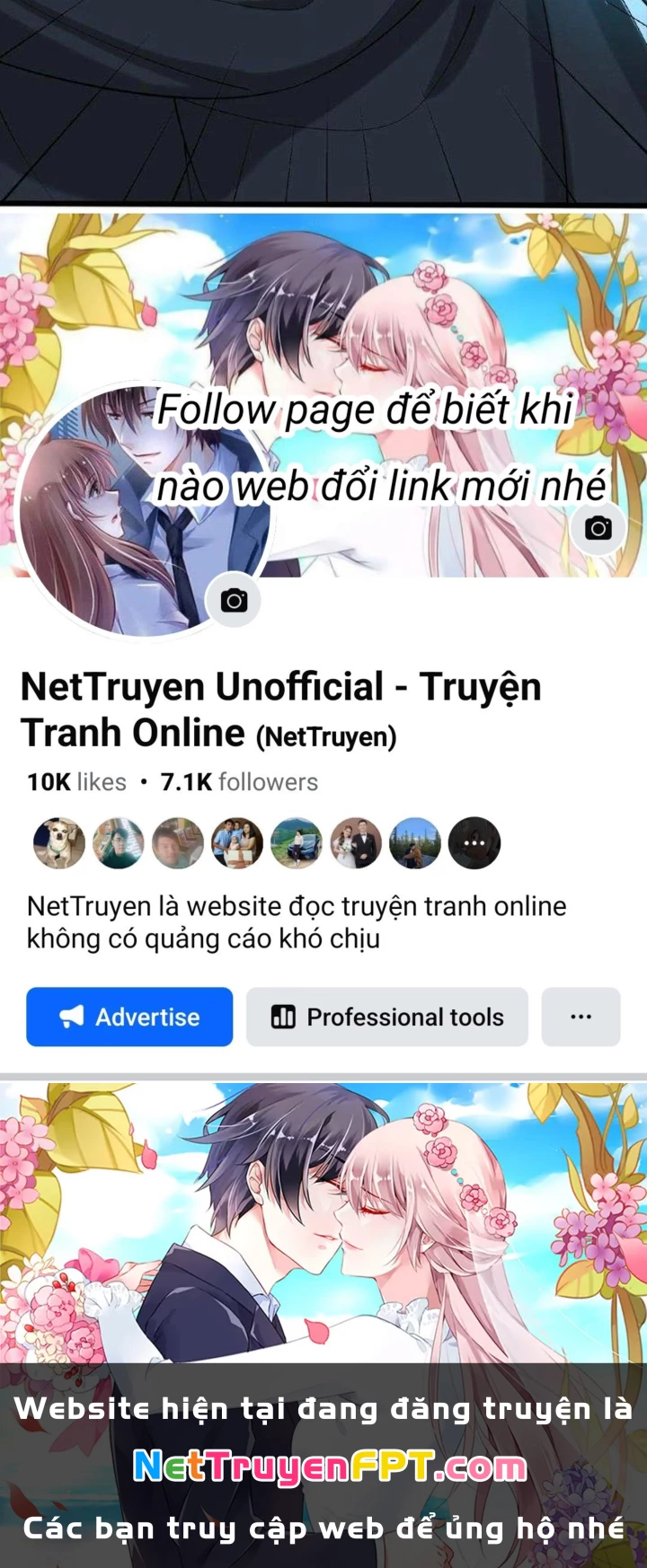Click the wedding couple follower avatar
Image resolution: width=647 pixels, height=1568 pixels.
(x=357, y=842)
